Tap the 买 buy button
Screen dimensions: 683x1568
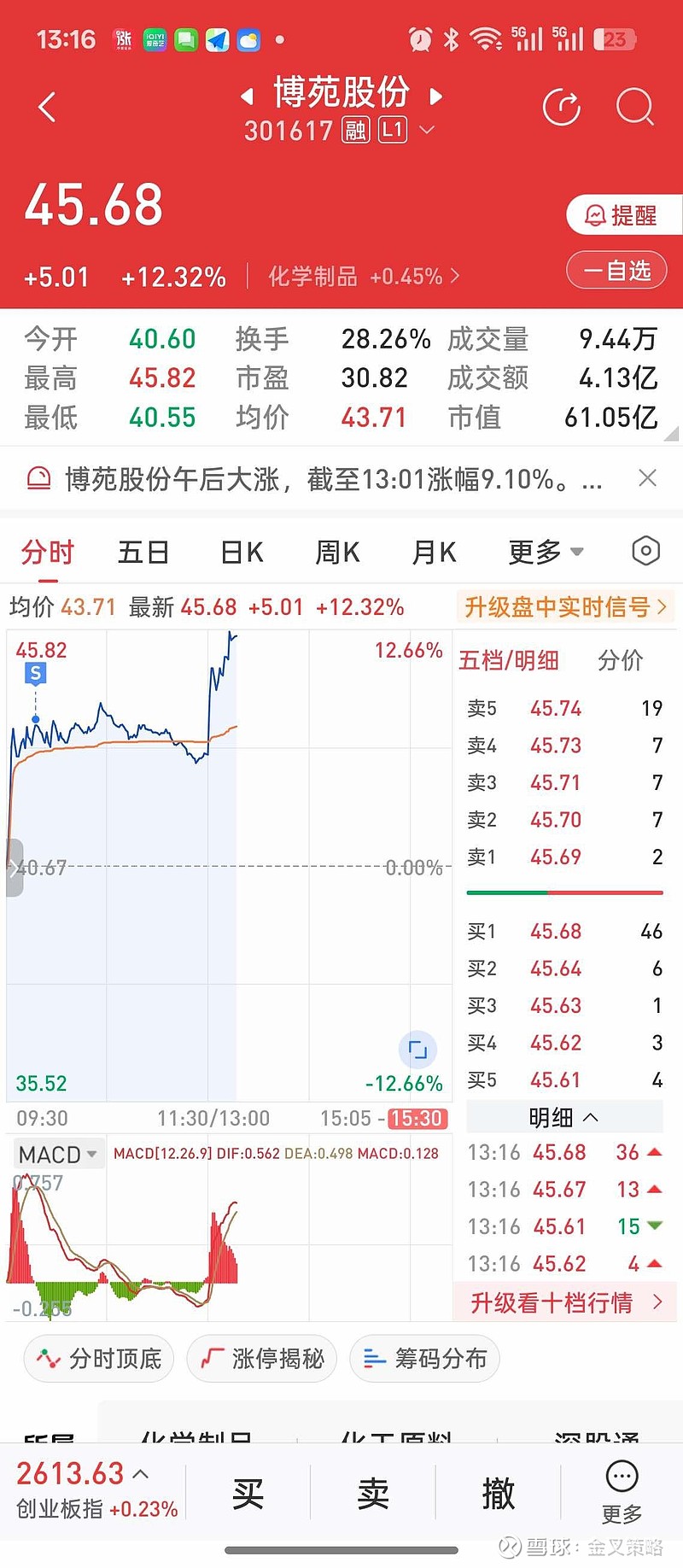tap(248, 1494)
